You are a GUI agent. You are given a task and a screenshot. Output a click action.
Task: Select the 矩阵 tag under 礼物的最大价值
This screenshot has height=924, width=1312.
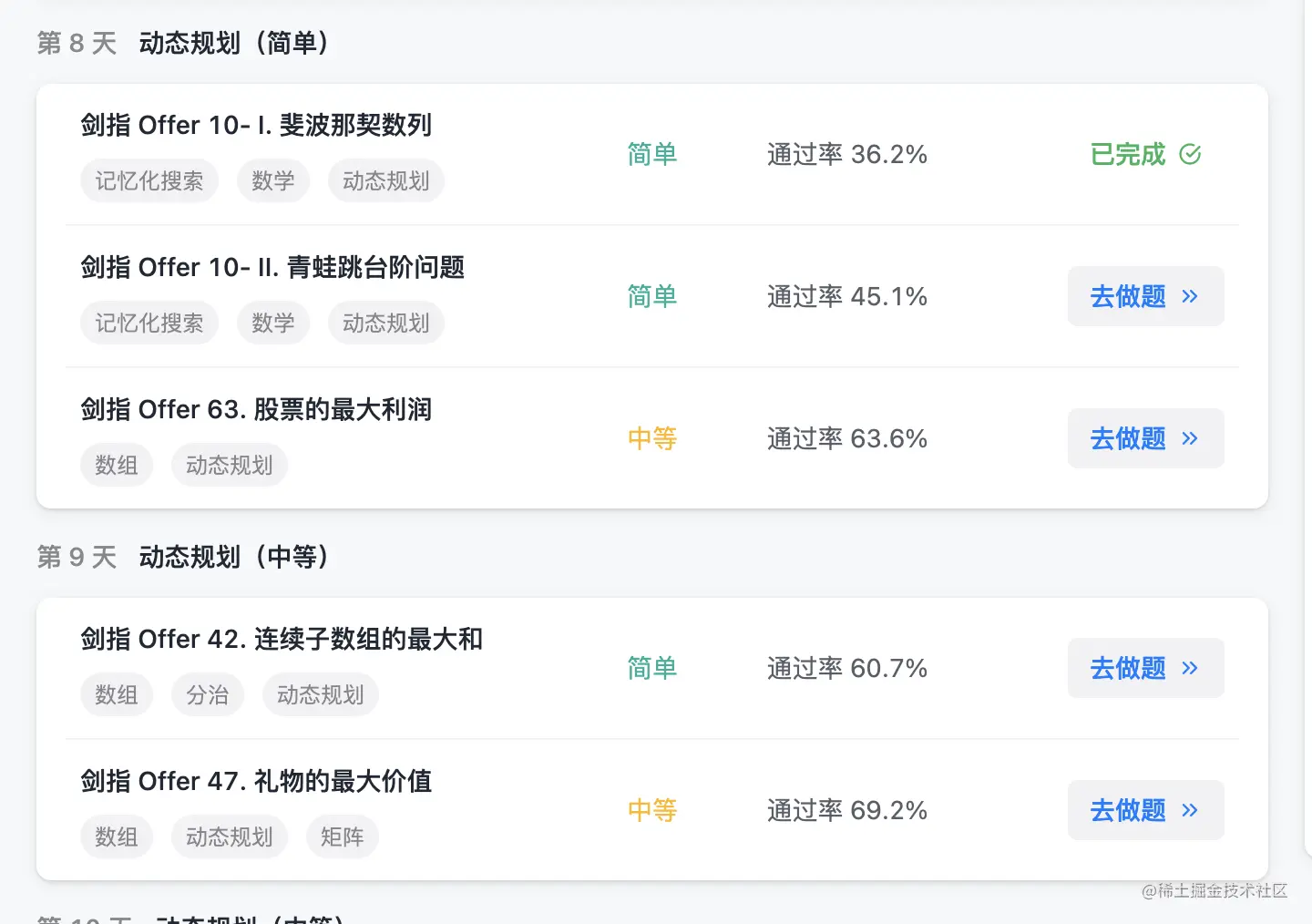343,837
